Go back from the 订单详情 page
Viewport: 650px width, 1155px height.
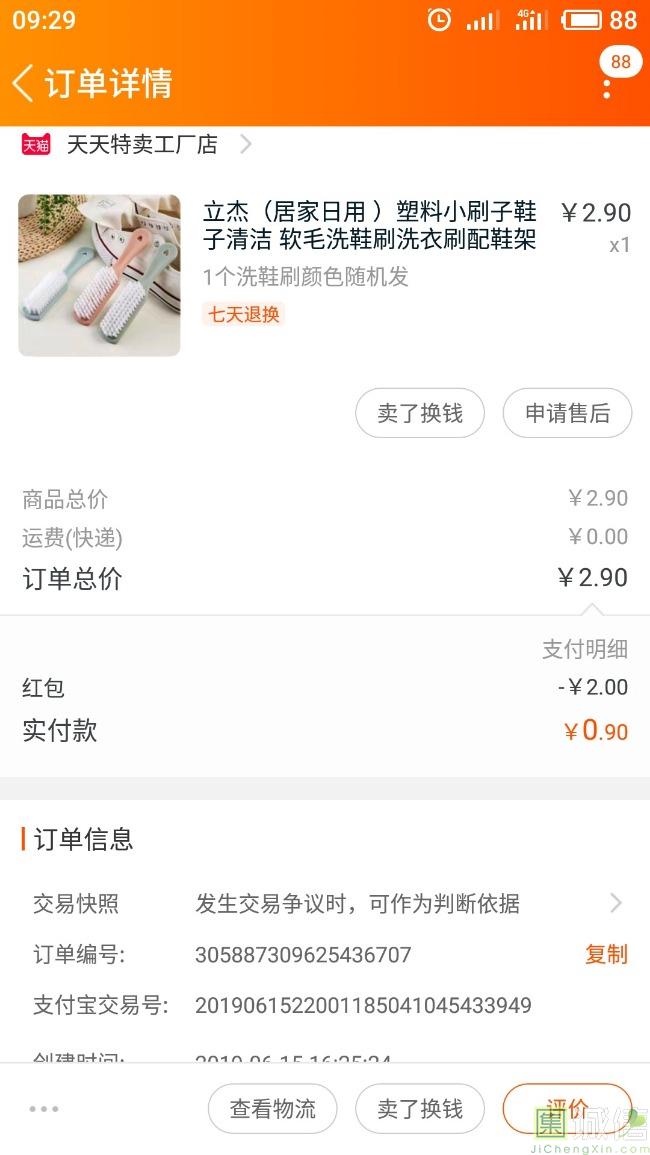click(24, 83)
